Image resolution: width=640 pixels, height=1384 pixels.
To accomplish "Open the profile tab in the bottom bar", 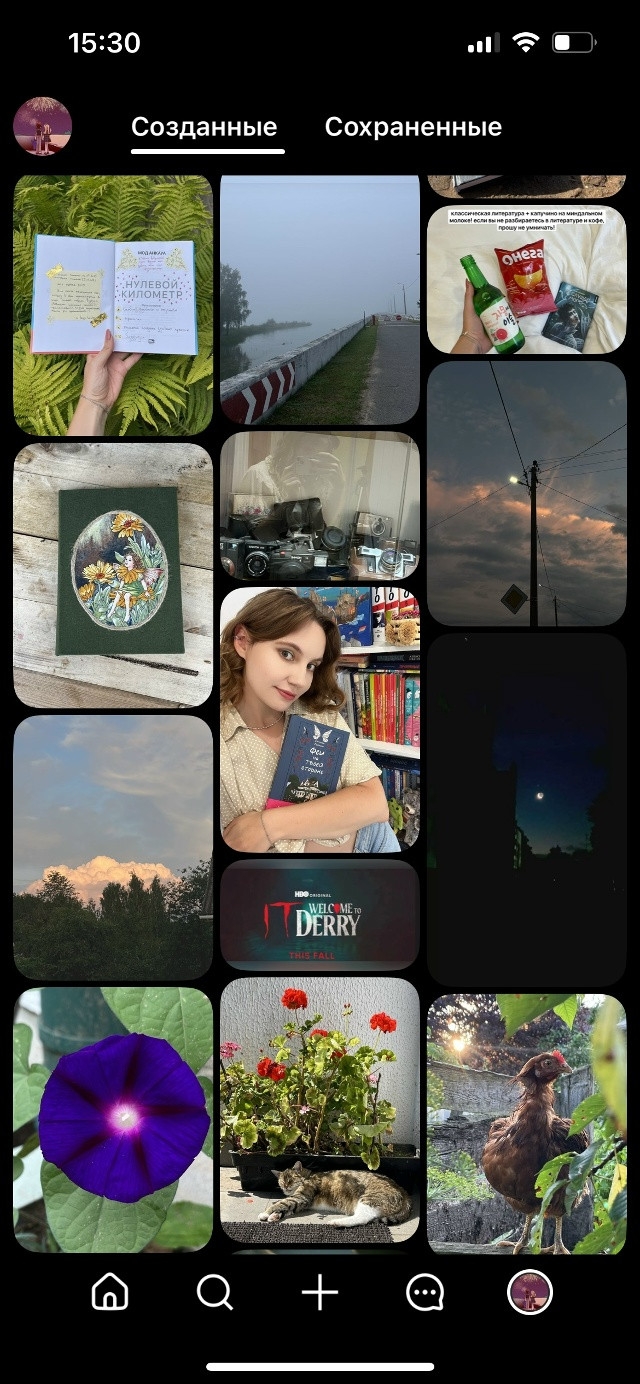I will pyautogui.click(x=530, y=1293).
